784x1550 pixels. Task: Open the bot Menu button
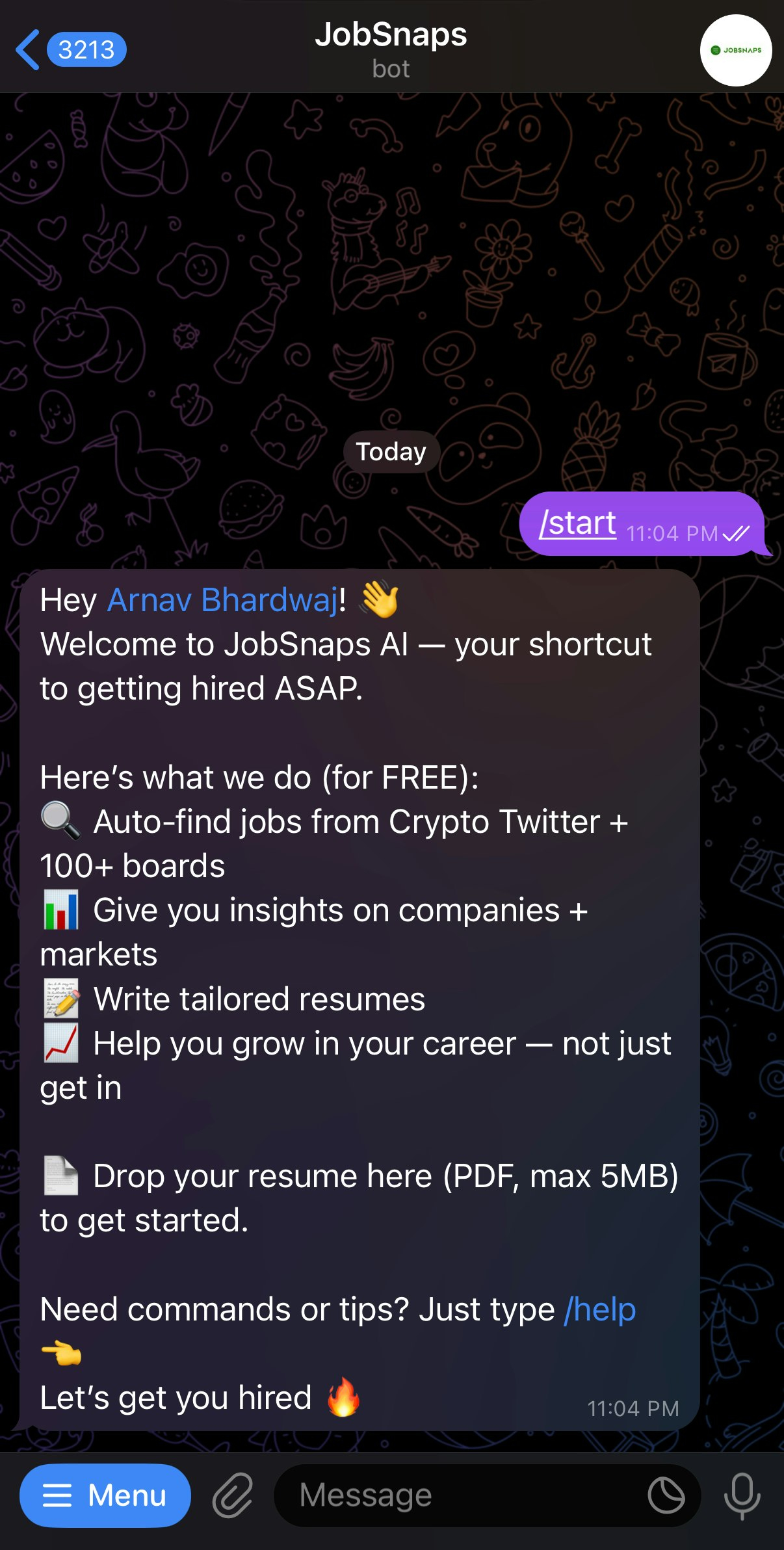pos(105,1495)
